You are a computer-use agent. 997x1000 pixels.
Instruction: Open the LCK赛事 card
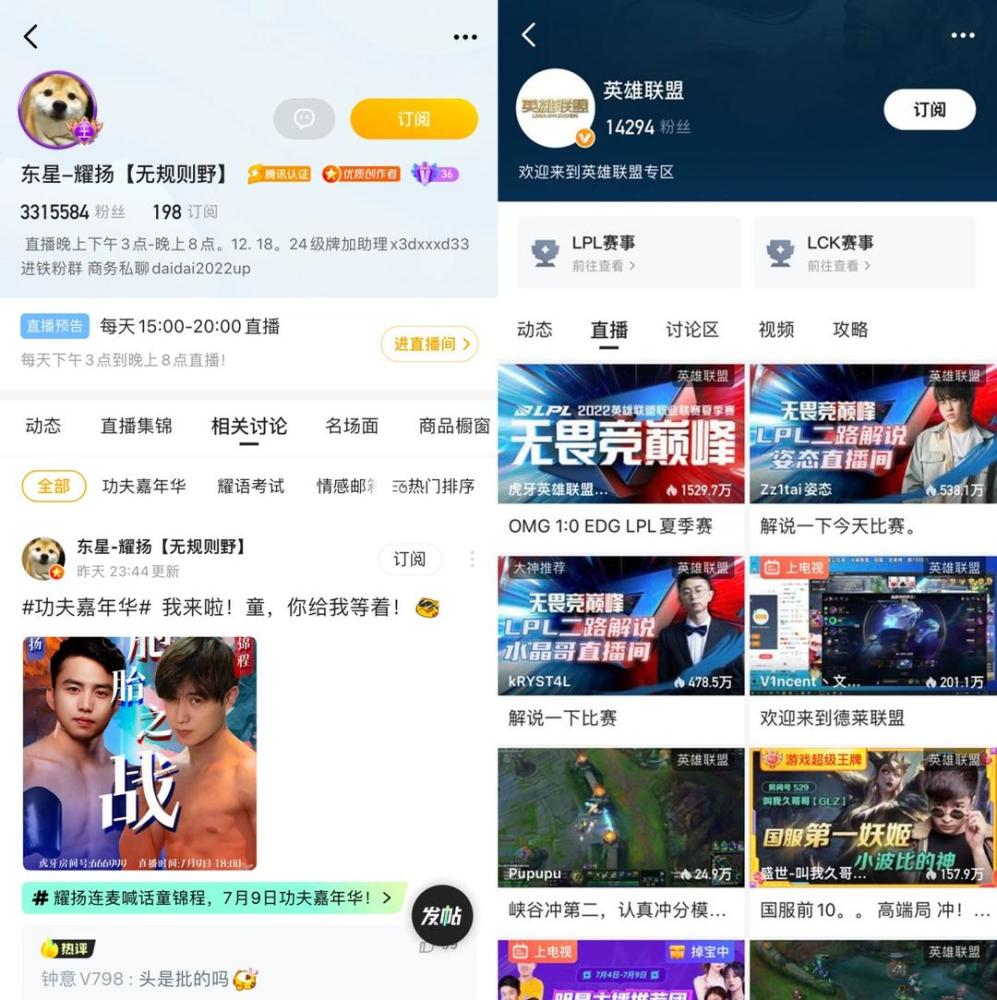point(863,253)
